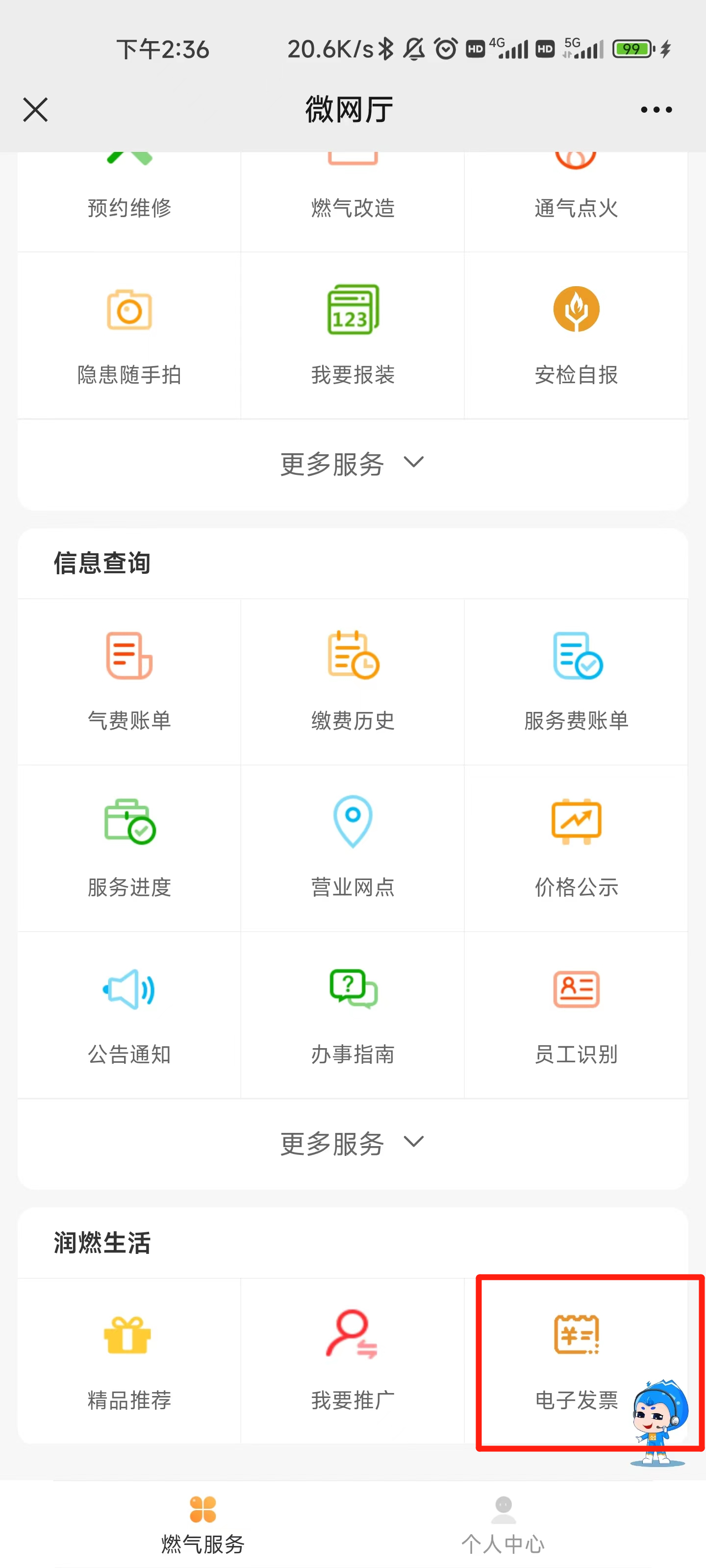Expand 更多服务 above 润燃生活
The image size is (706, 1568).
pos(352,1143)
